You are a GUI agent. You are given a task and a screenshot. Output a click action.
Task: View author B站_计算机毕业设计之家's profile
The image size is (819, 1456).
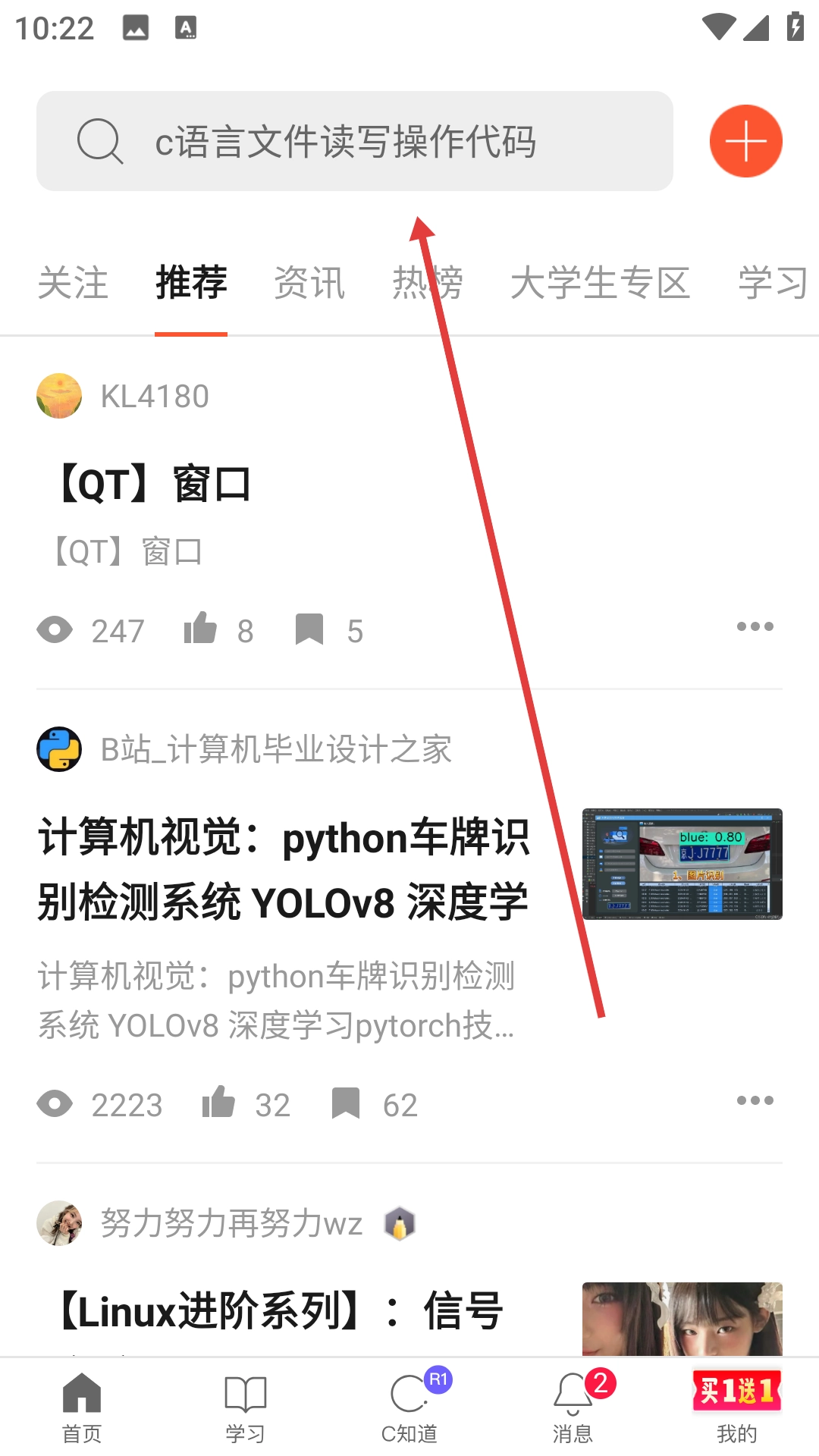coord(275,749)
